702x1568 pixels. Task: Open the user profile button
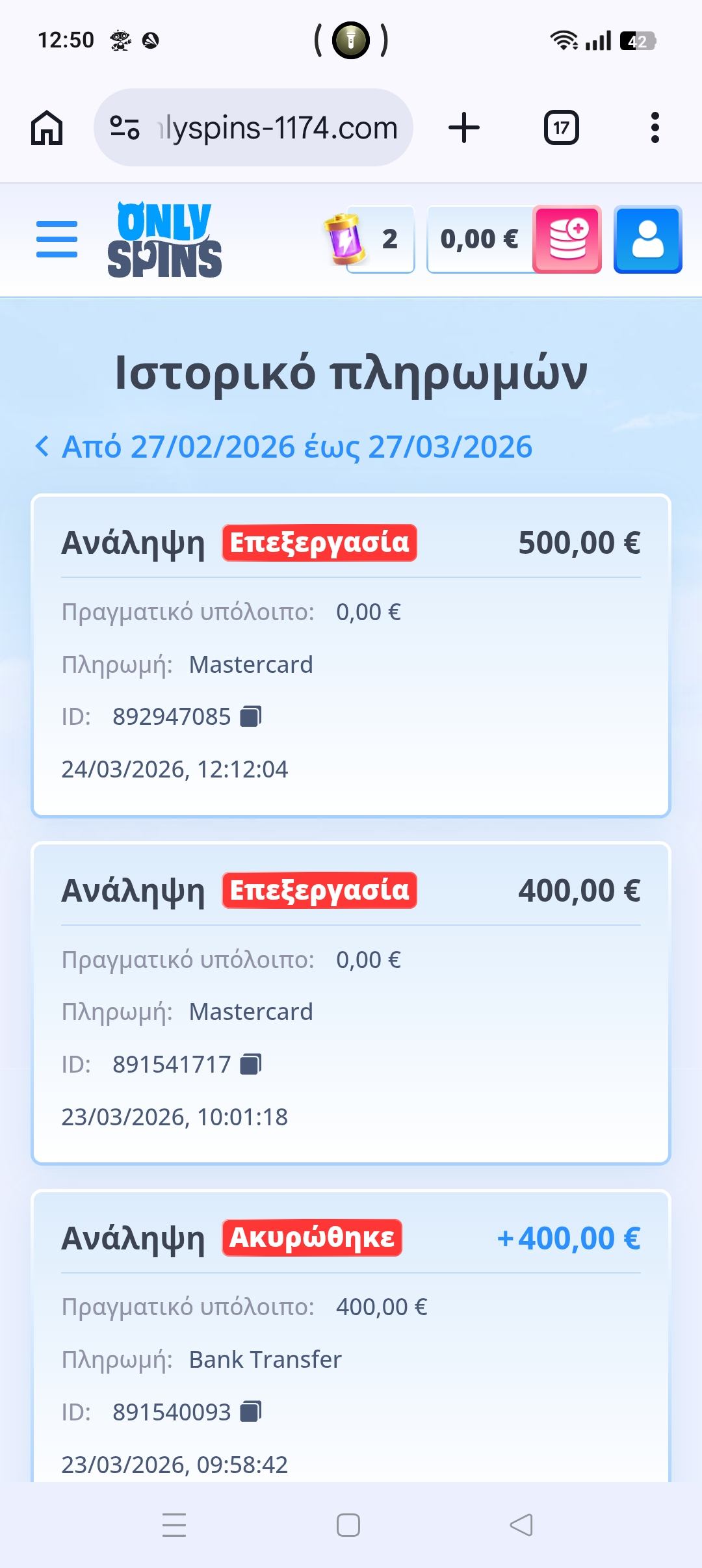pos(647,239)
